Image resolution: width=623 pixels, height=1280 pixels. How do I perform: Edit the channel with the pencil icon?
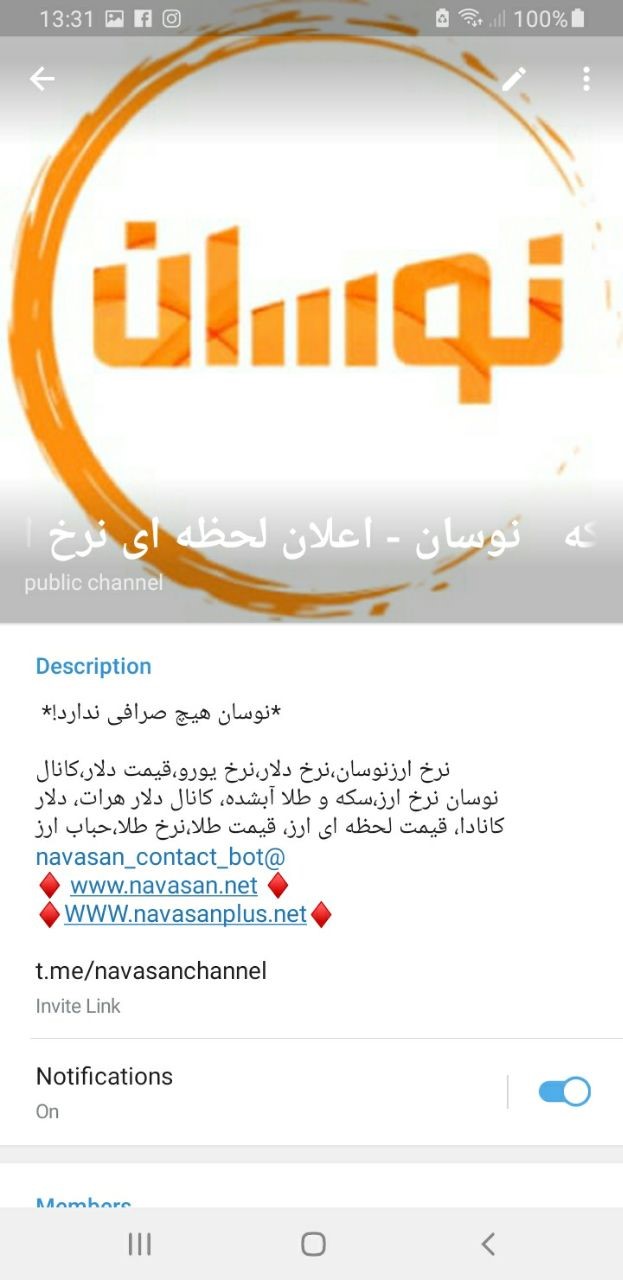click(x=514, y=79)
